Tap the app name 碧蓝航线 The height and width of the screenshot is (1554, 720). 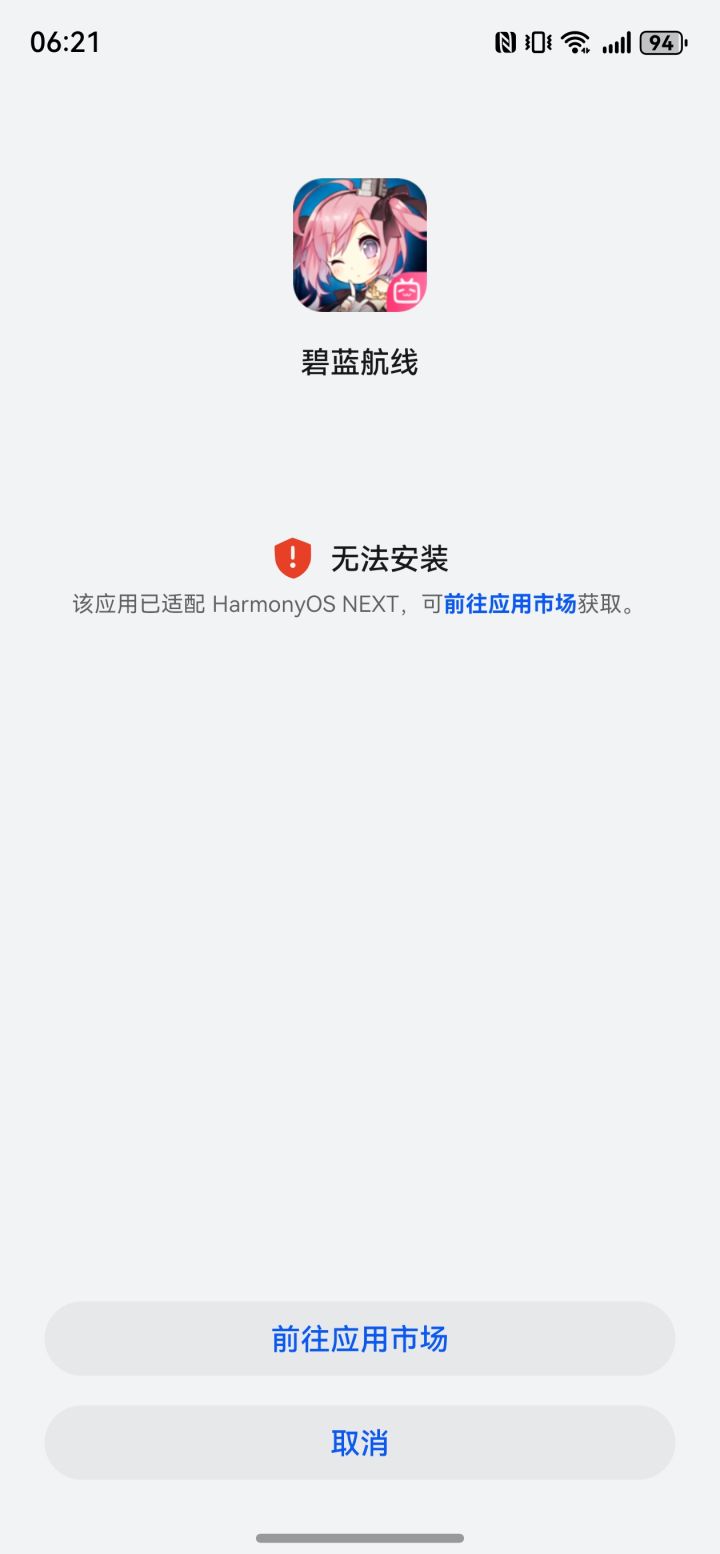coord(360,362)
